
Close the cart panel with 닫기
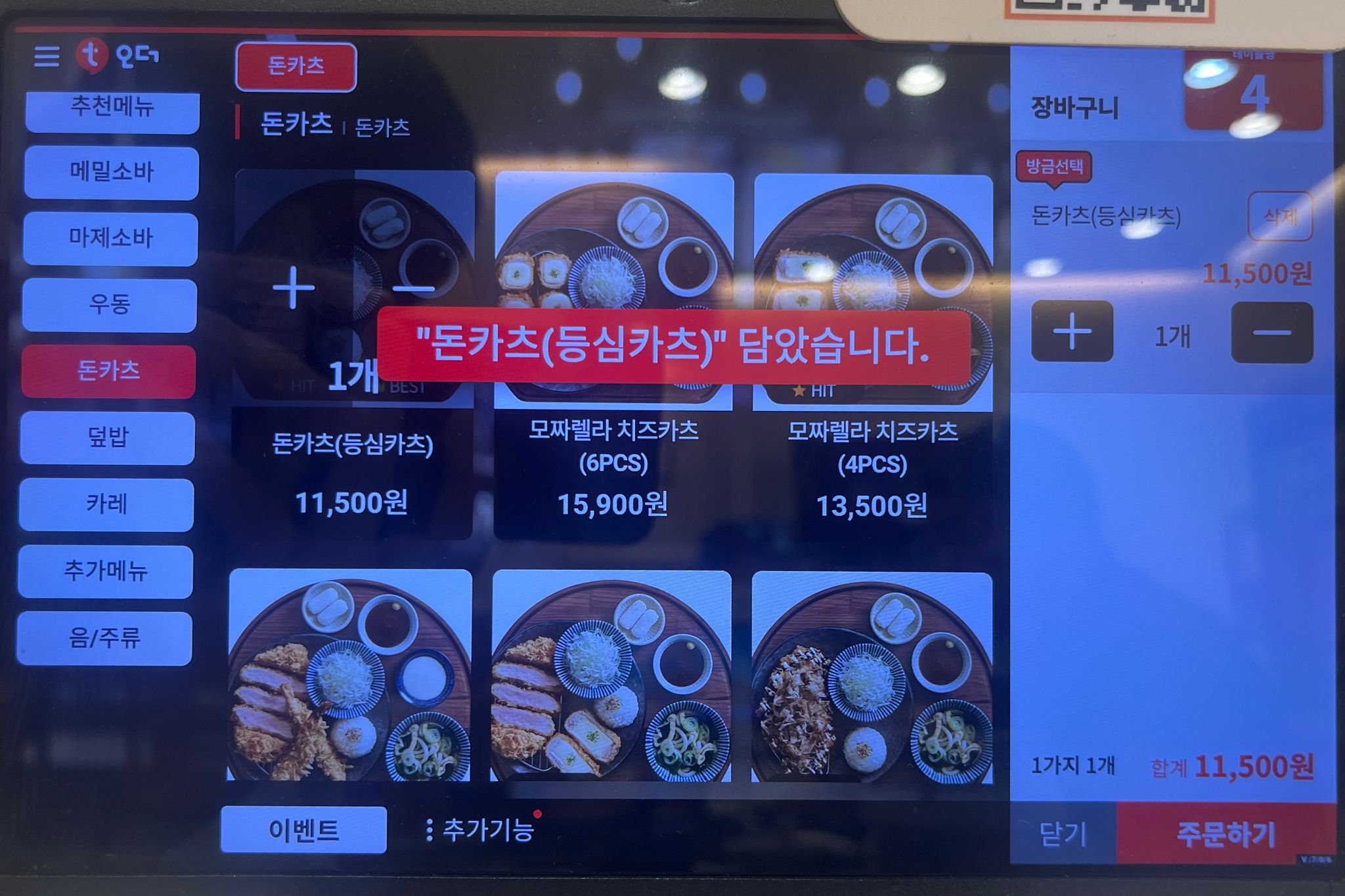tap(1063, 834)
